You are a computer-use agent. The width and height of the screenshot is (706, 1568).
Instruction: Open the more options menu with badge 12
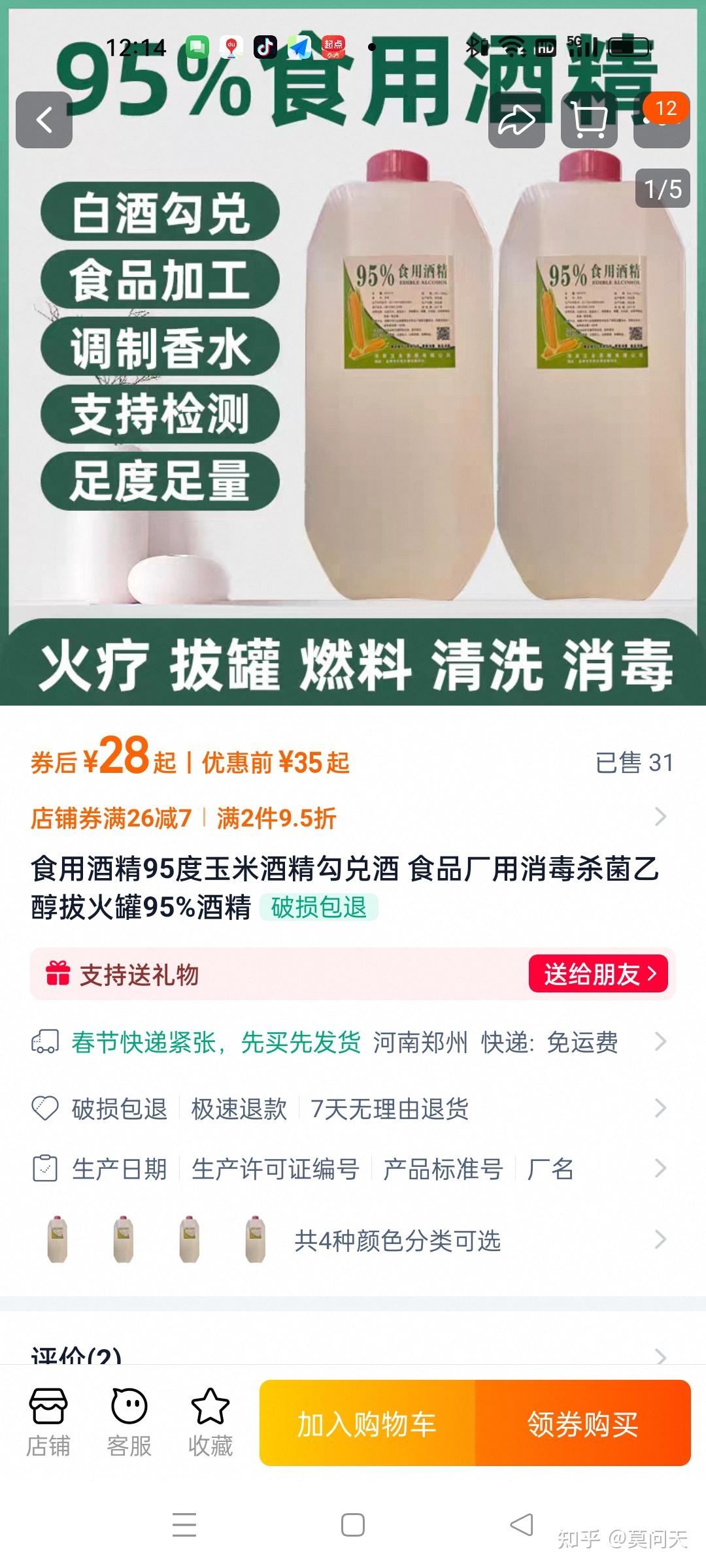click(x=662, y=120)
